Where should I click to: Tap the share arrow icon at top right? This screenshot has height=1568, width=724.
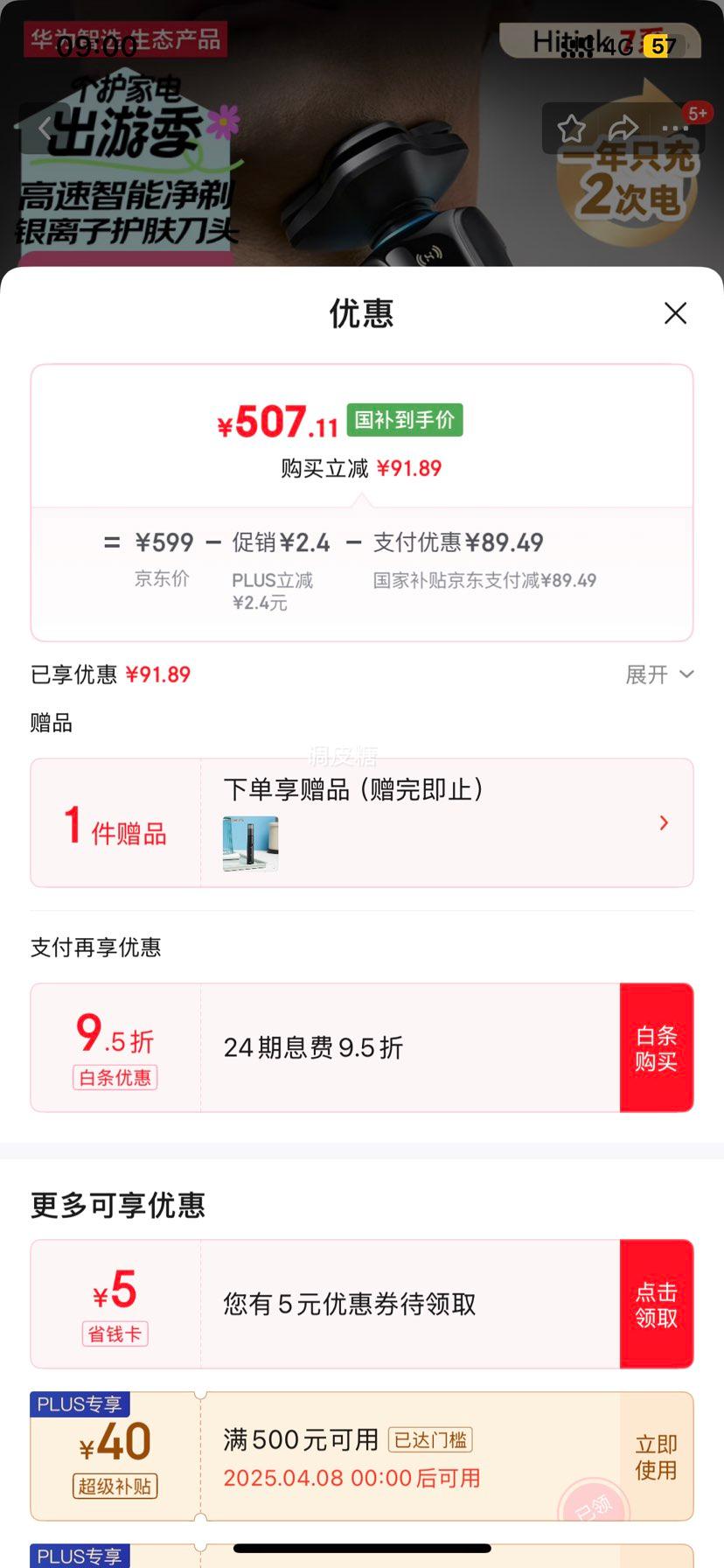pos(624,128)
